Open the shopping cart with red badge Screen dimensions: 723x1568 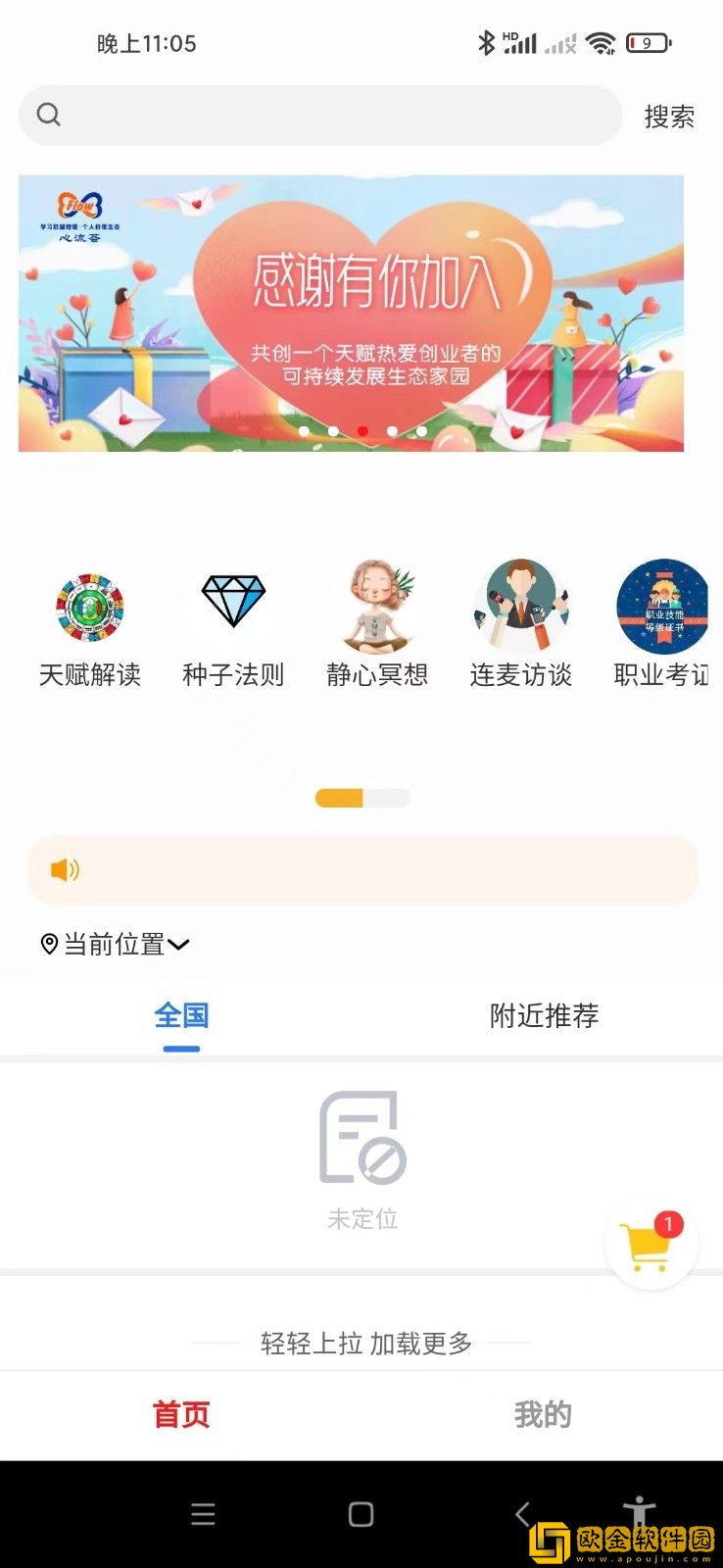pyautogui.click(x=650, y=1243)
